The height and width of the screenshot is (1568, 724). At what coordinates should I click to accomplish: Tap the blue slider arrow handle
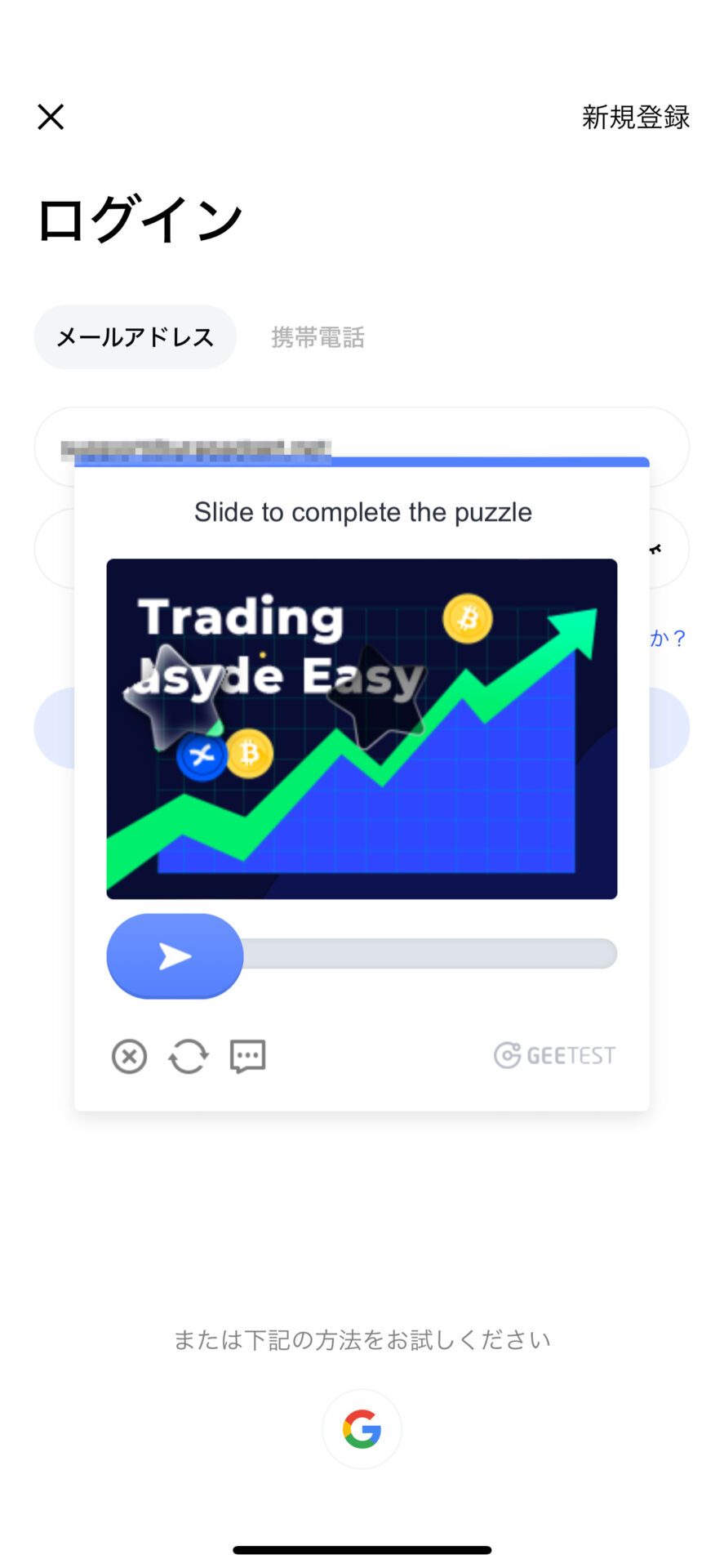pos(175,955)
